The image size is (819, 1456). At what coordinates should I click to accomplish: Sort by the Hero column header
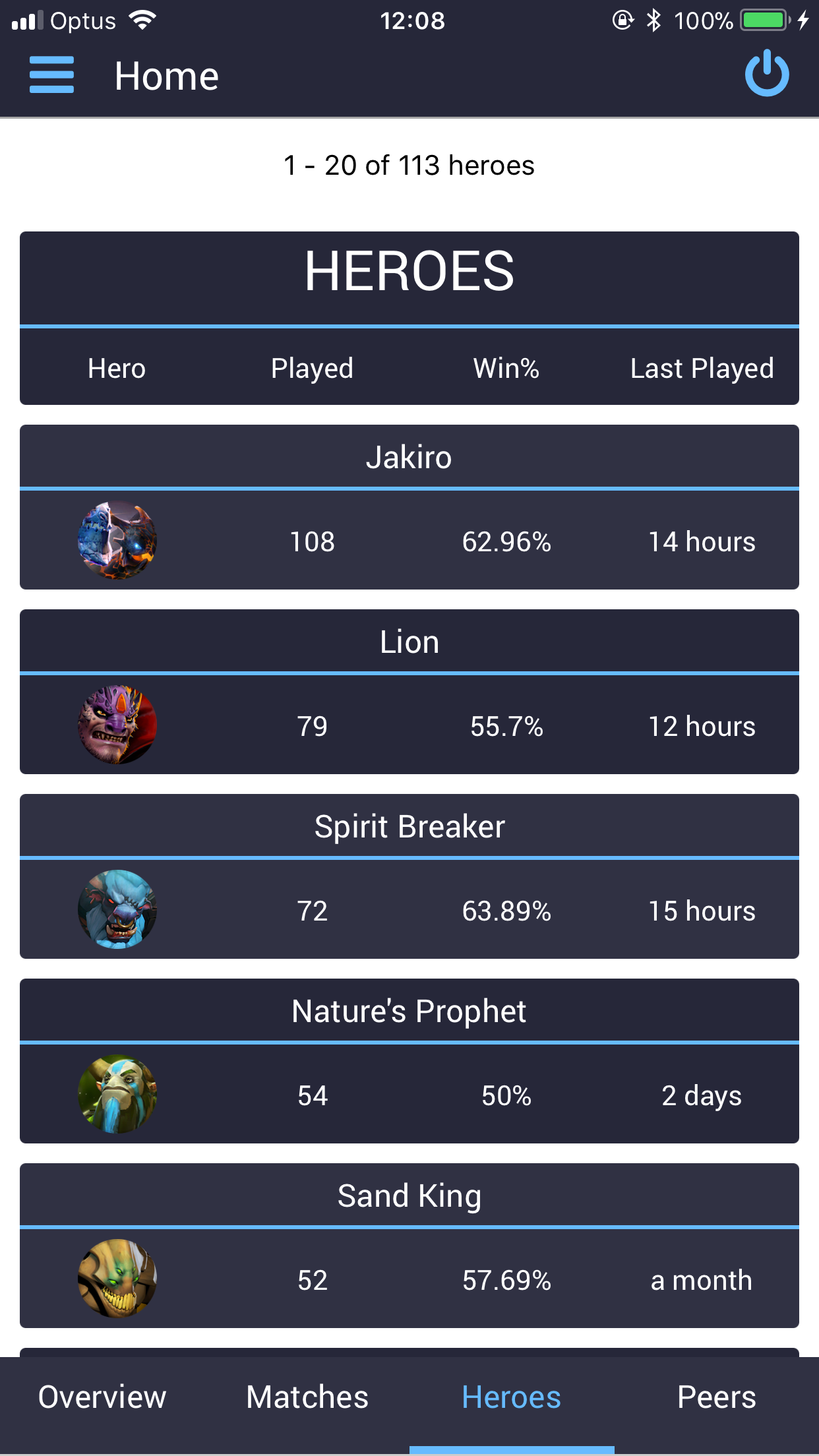tap(117, 368)
